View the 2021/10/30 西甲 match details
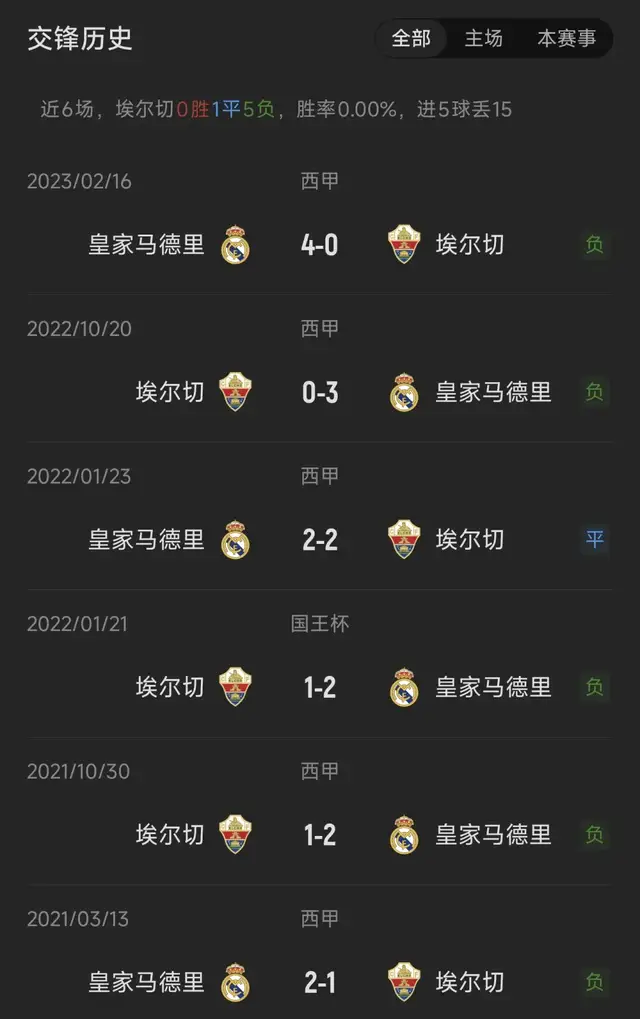640x1019 pixels. click(x=320, y=834)
